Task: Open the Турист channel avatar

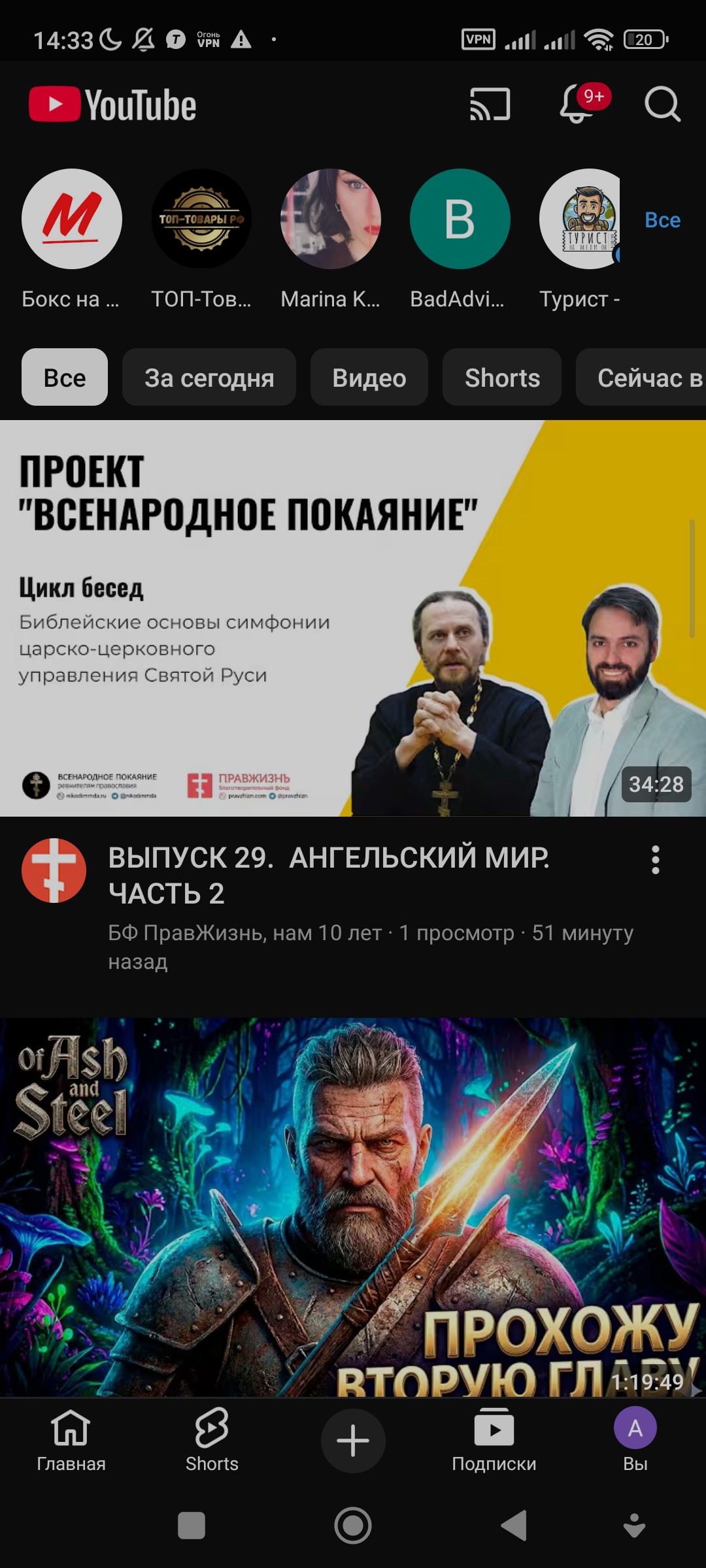Action: tap(582, 219)
